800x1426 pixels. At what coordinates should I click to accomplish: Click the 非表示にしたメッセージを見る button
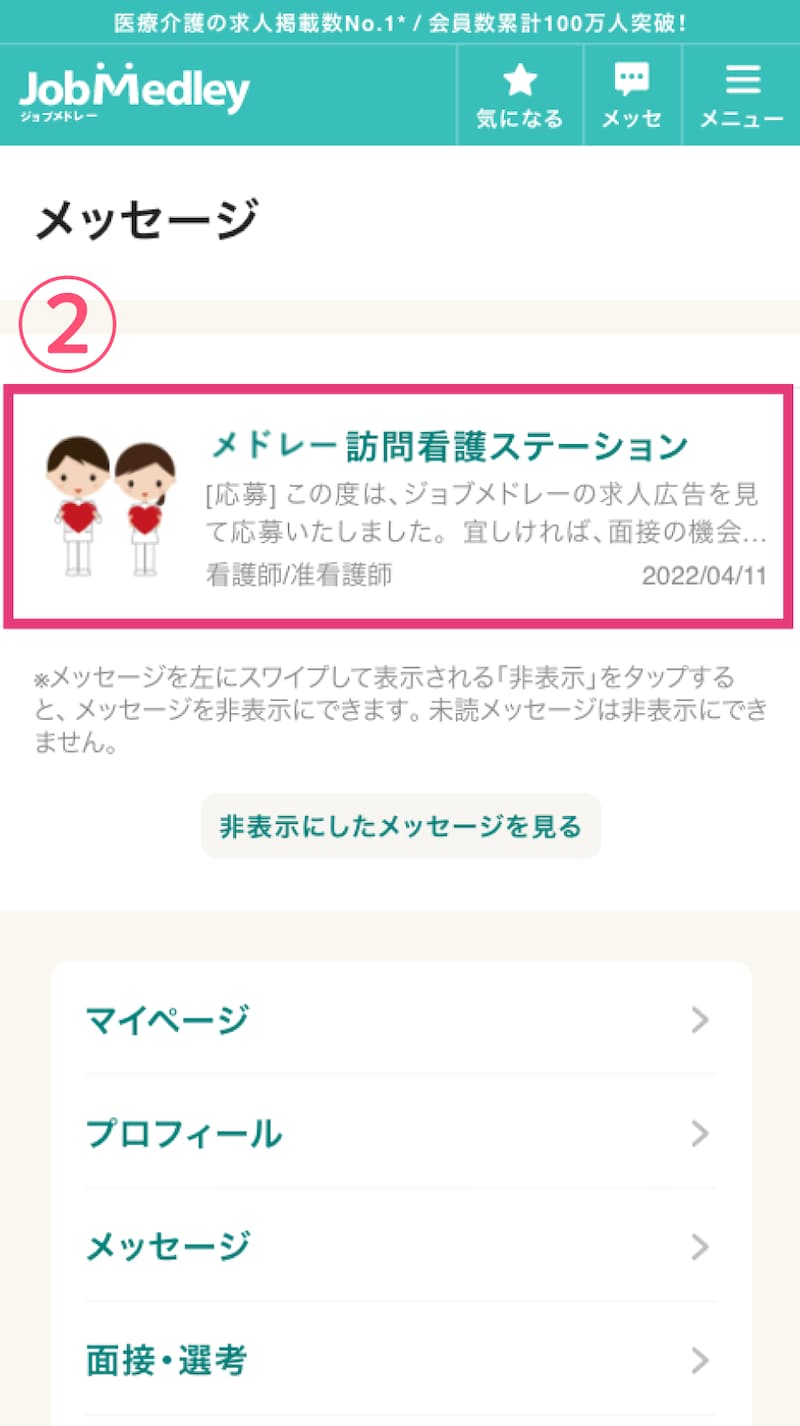400,826
